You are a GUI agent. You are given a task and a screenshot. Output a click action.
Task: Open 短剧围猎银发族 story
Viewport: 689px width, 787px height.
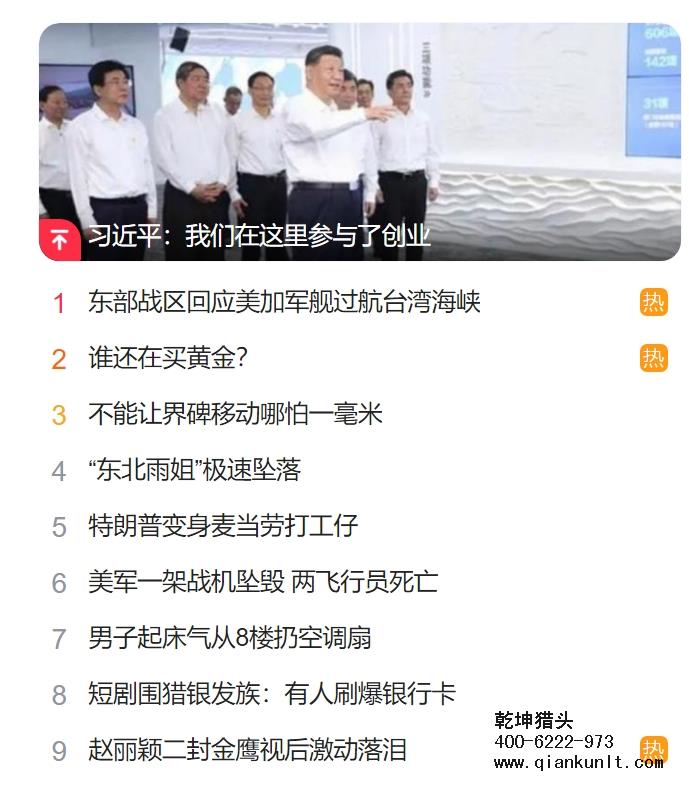271,694
